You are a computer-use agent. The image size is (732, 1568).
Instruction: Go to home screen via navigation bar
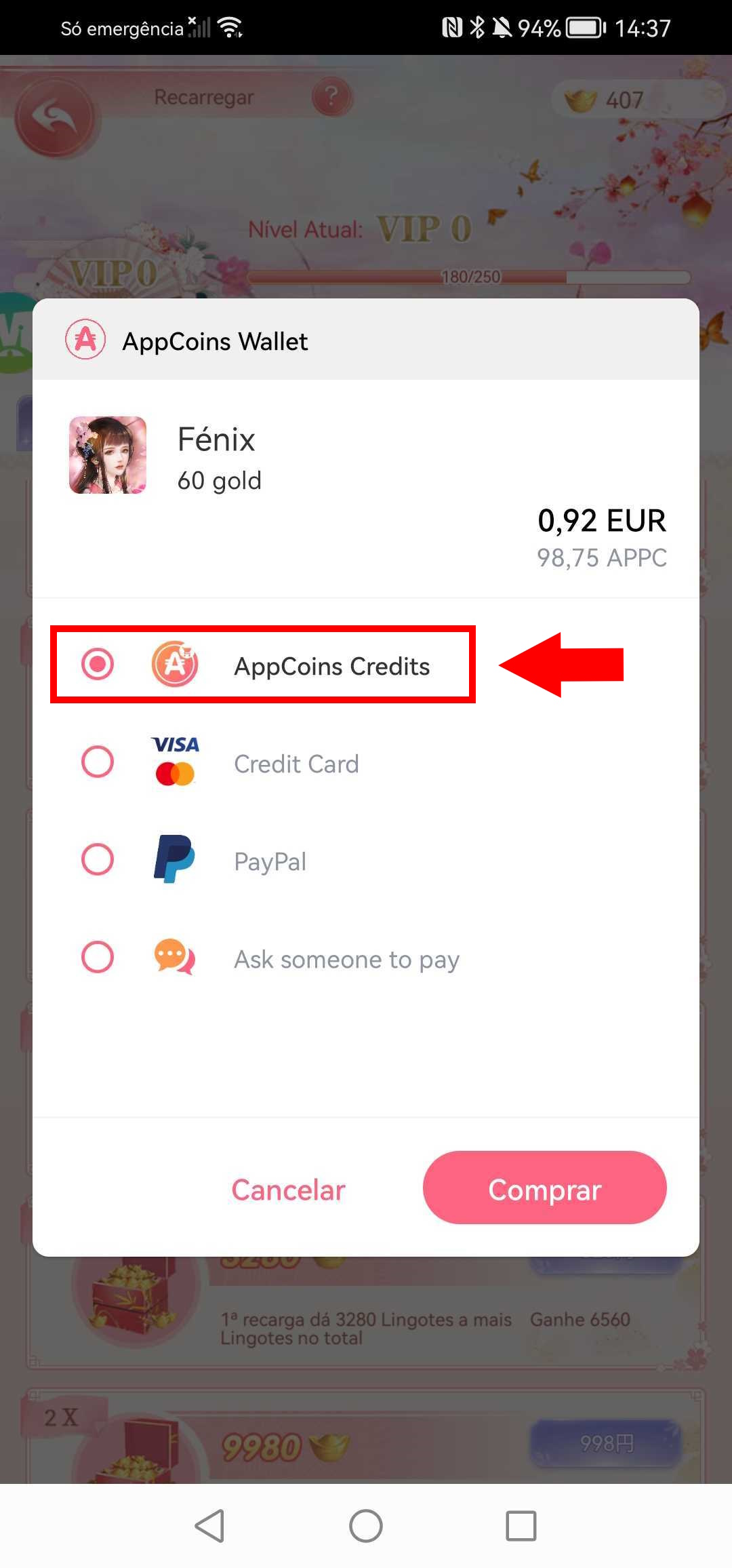click(x=366, y=1527)
